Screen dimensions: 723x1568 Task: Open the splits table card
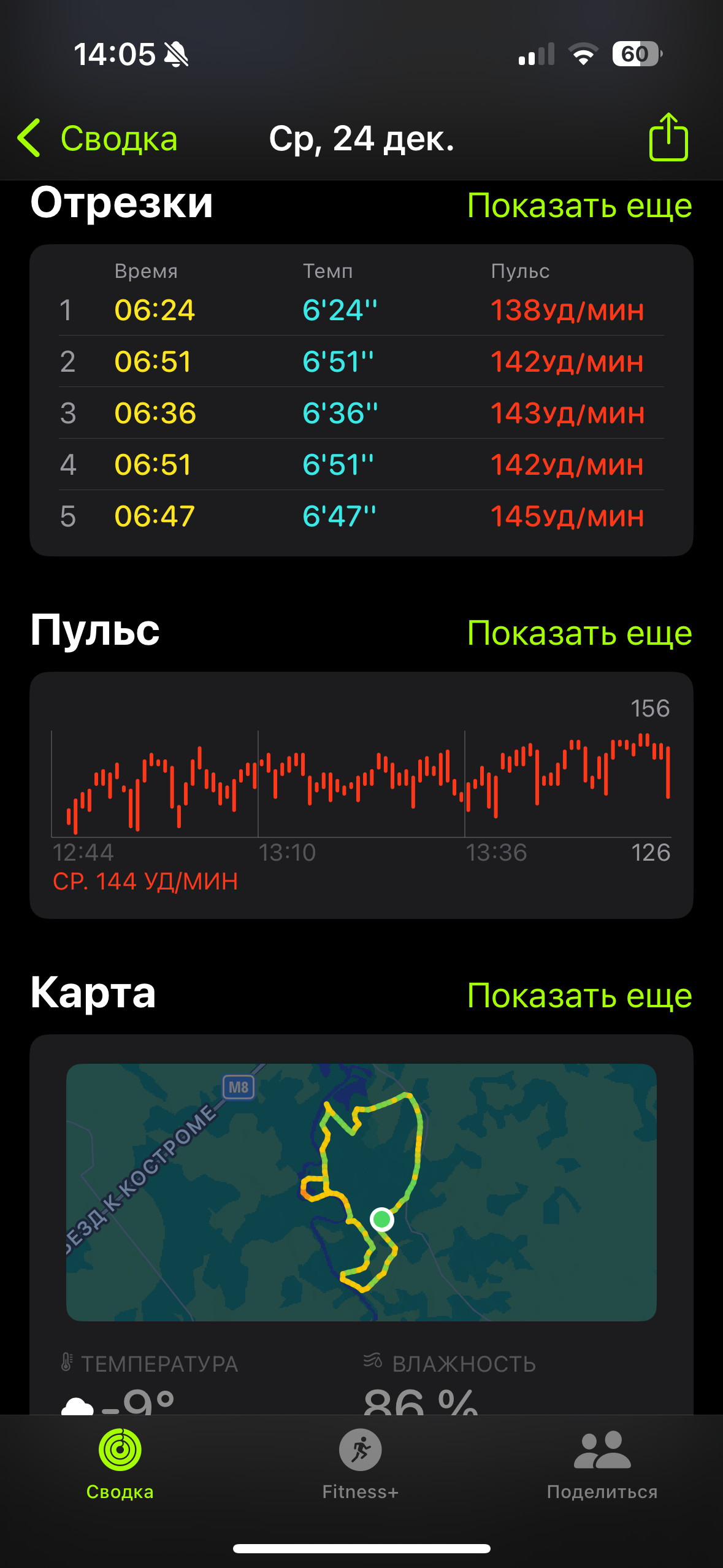tap(361, 400)
